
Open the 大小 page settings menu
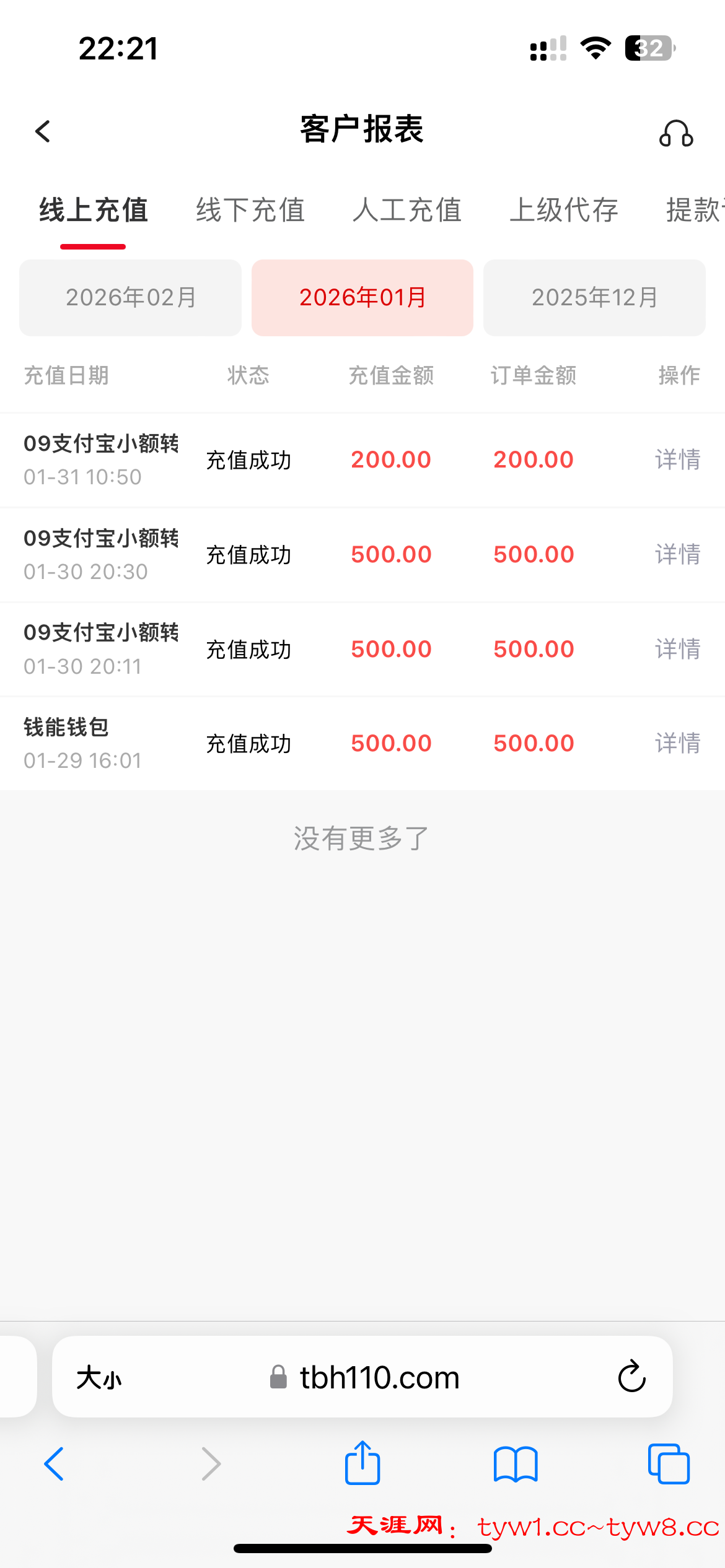pos(99,1379)
